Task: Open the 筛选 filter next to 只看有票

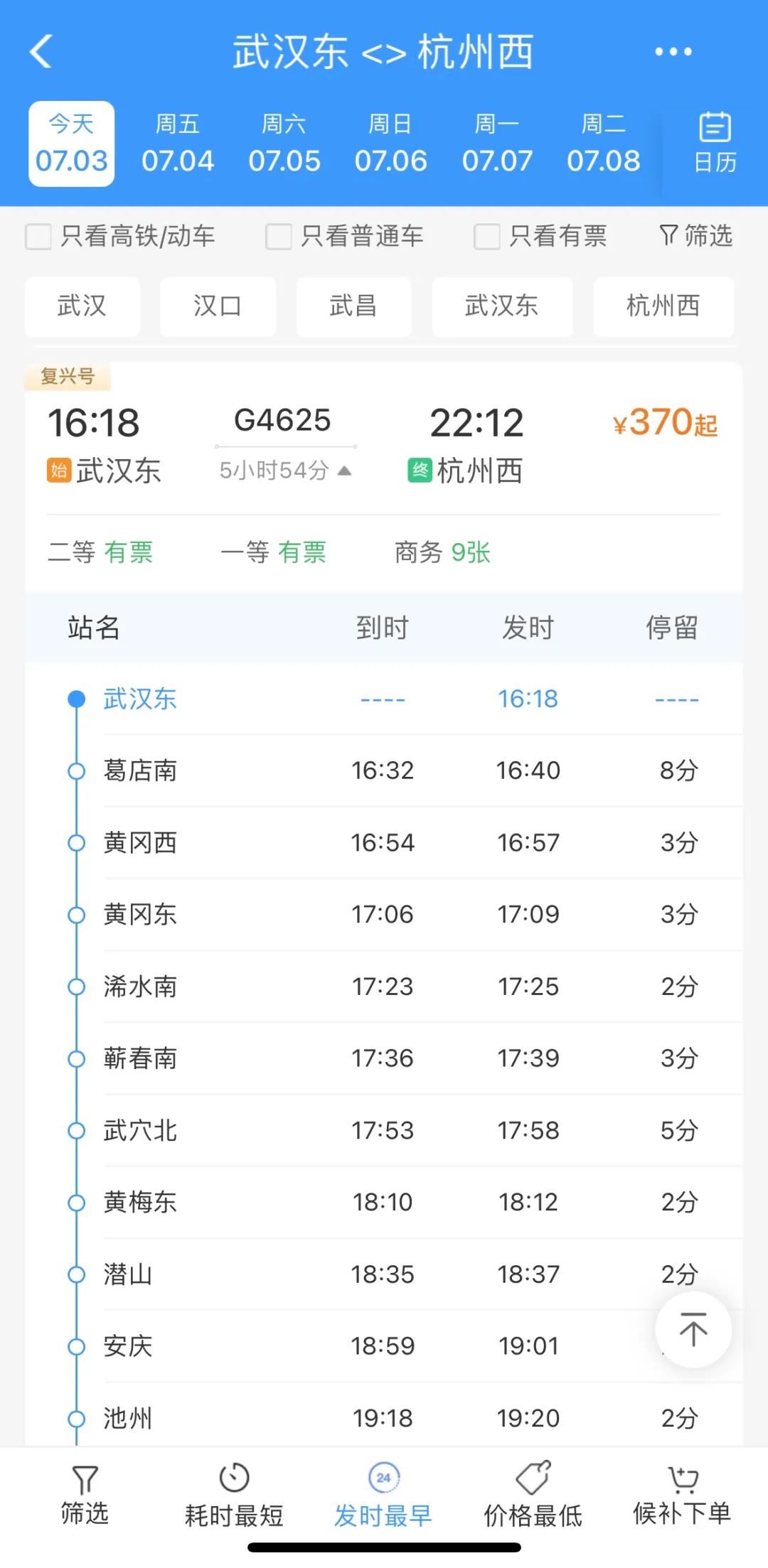Action: pos(695,235)
